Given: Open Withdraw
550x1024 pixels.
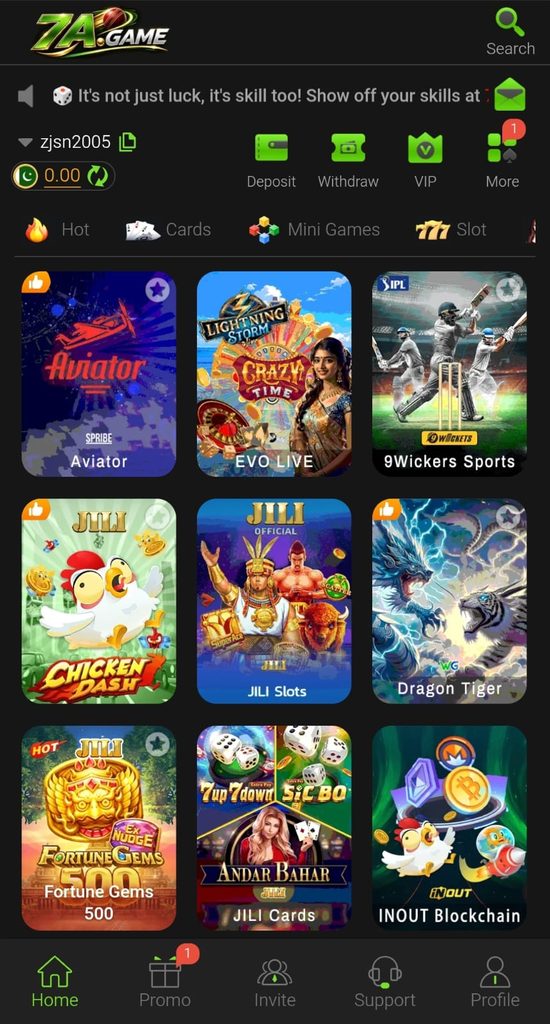Looking at the screenshot, I should pos(348,161).
